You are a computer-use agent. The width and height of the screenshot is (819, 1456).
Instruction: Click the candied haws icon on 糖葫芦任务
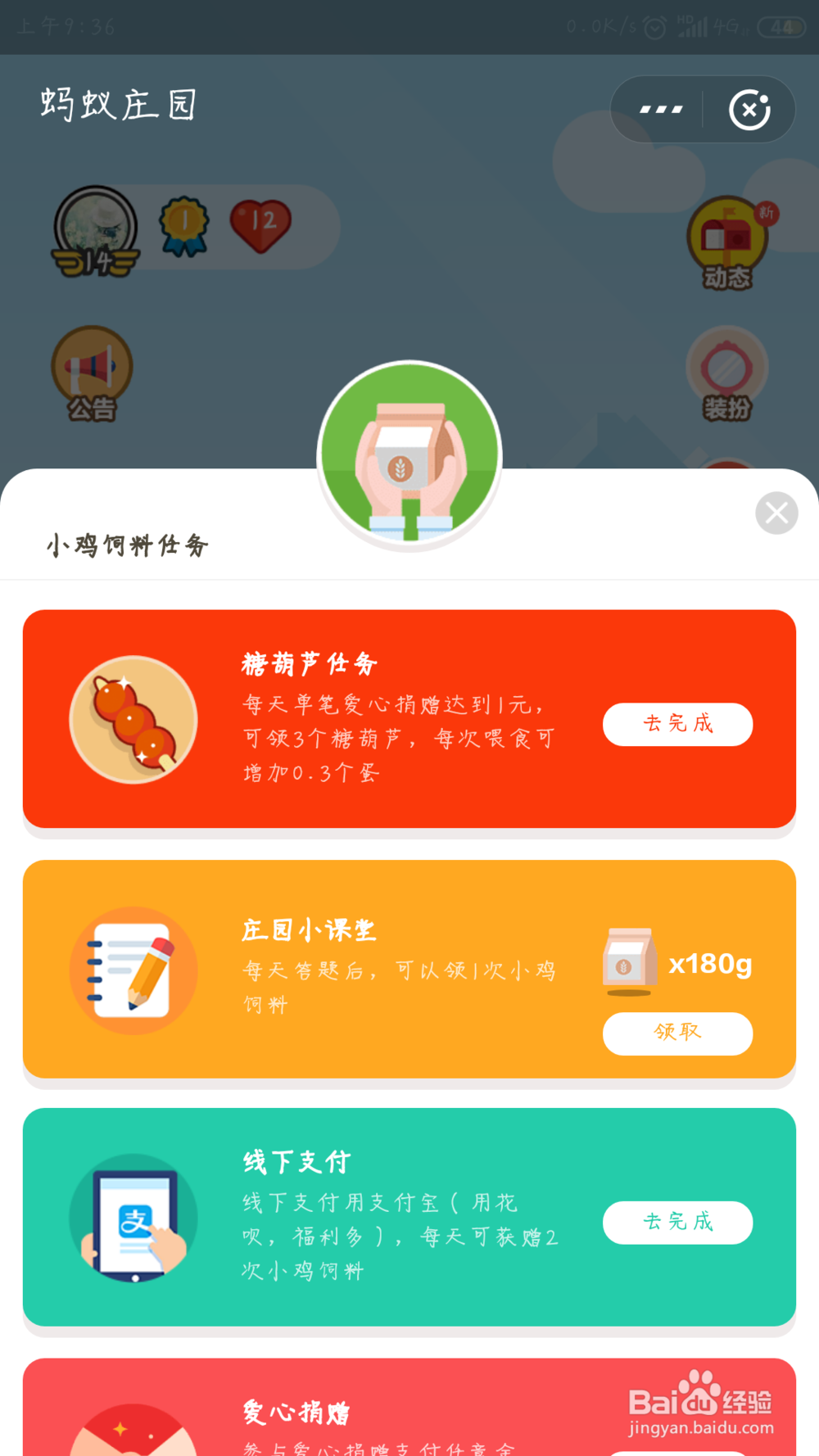133,719
